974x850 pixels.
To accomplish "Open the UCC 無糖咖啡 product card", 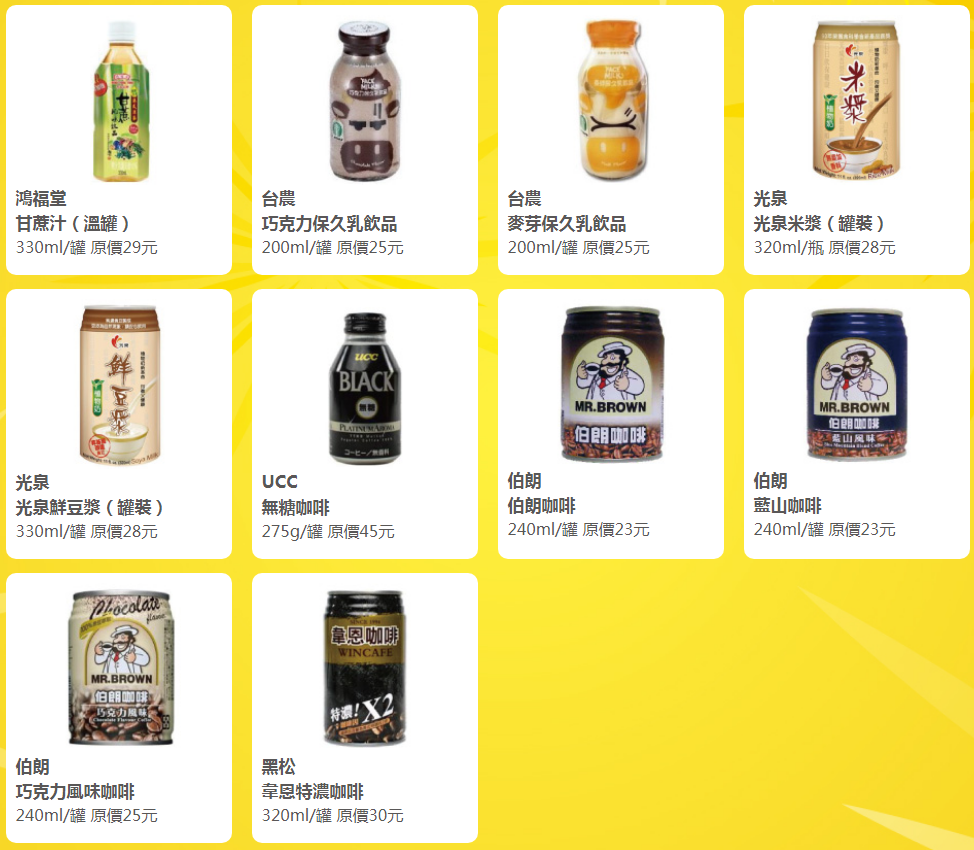I will point(365,424).
